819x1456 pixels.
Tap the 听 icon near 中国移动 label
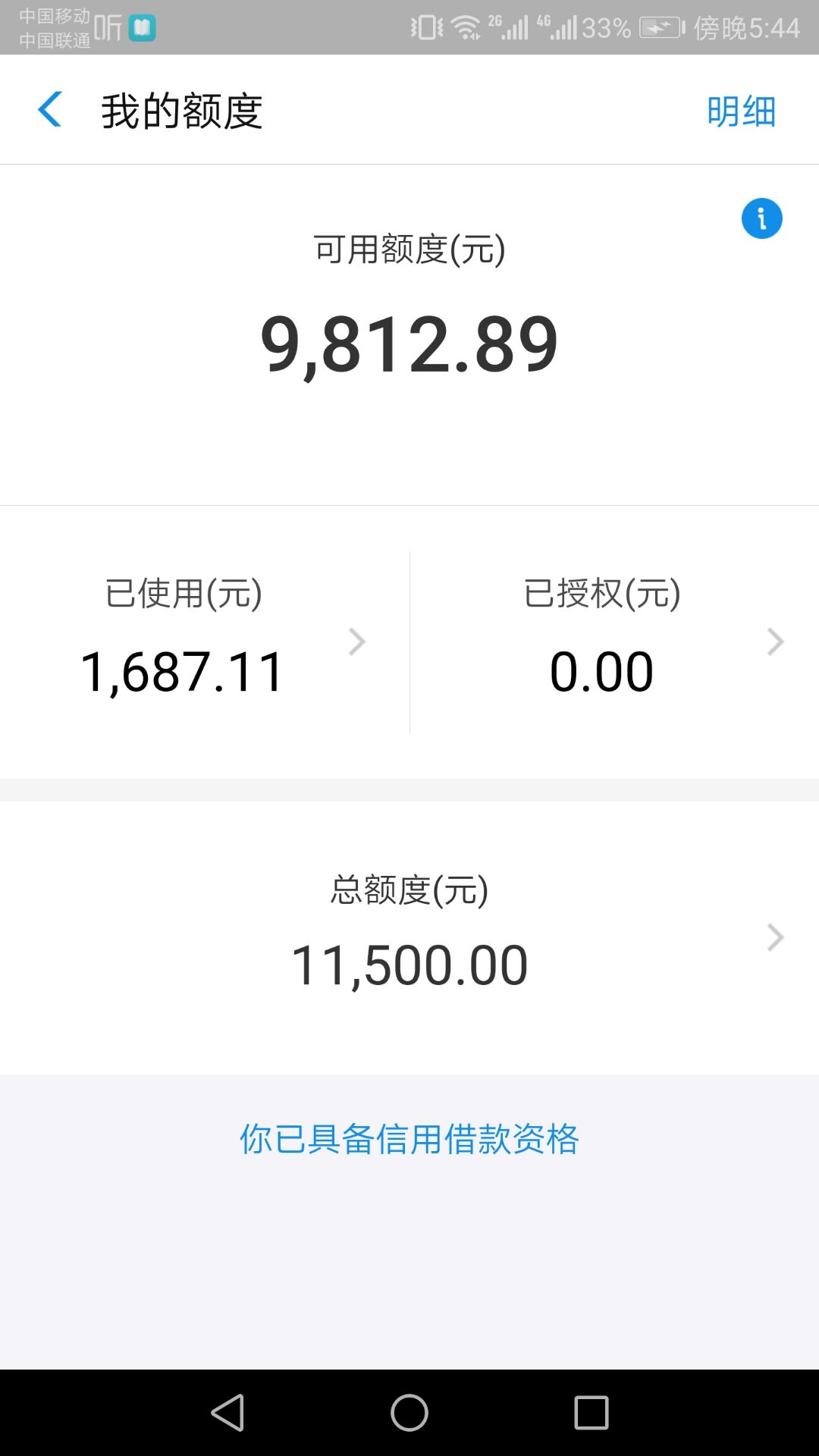[x=106, y=27]
